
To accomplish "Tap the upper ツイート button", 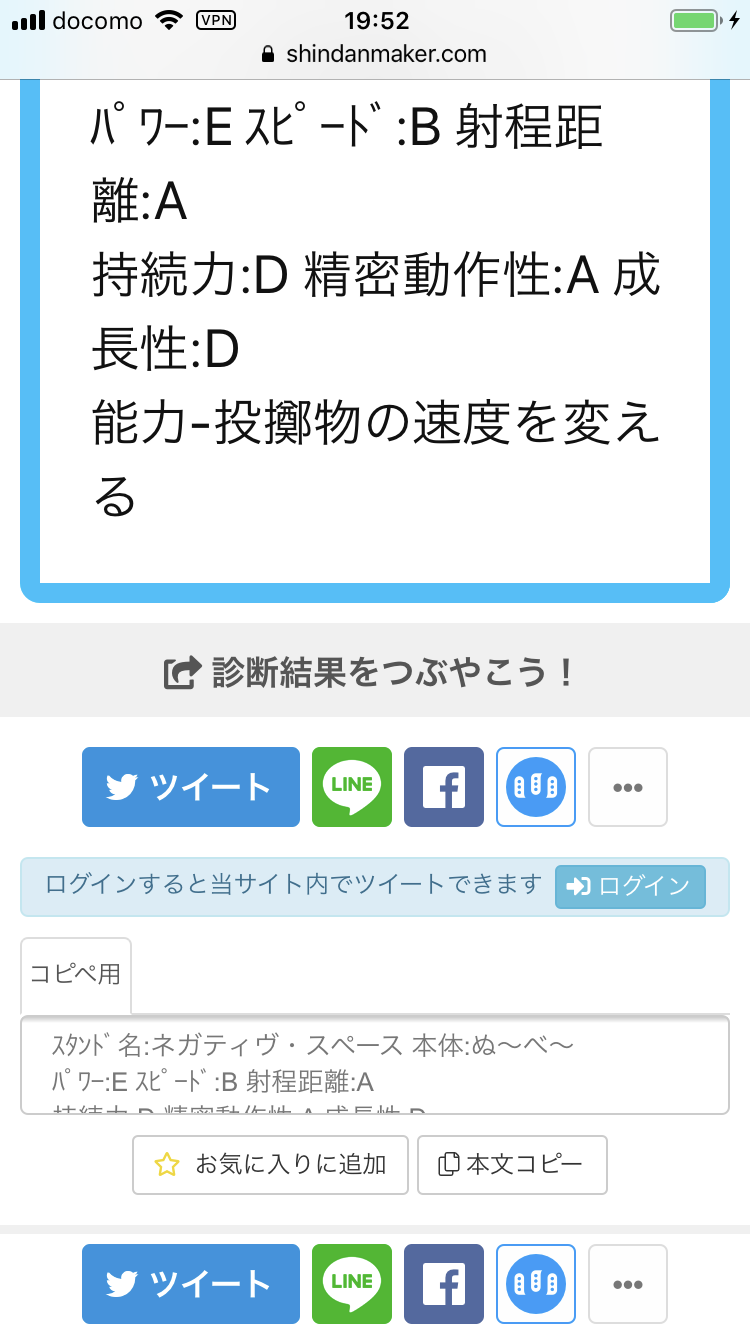I will click(x=191, y=787).
